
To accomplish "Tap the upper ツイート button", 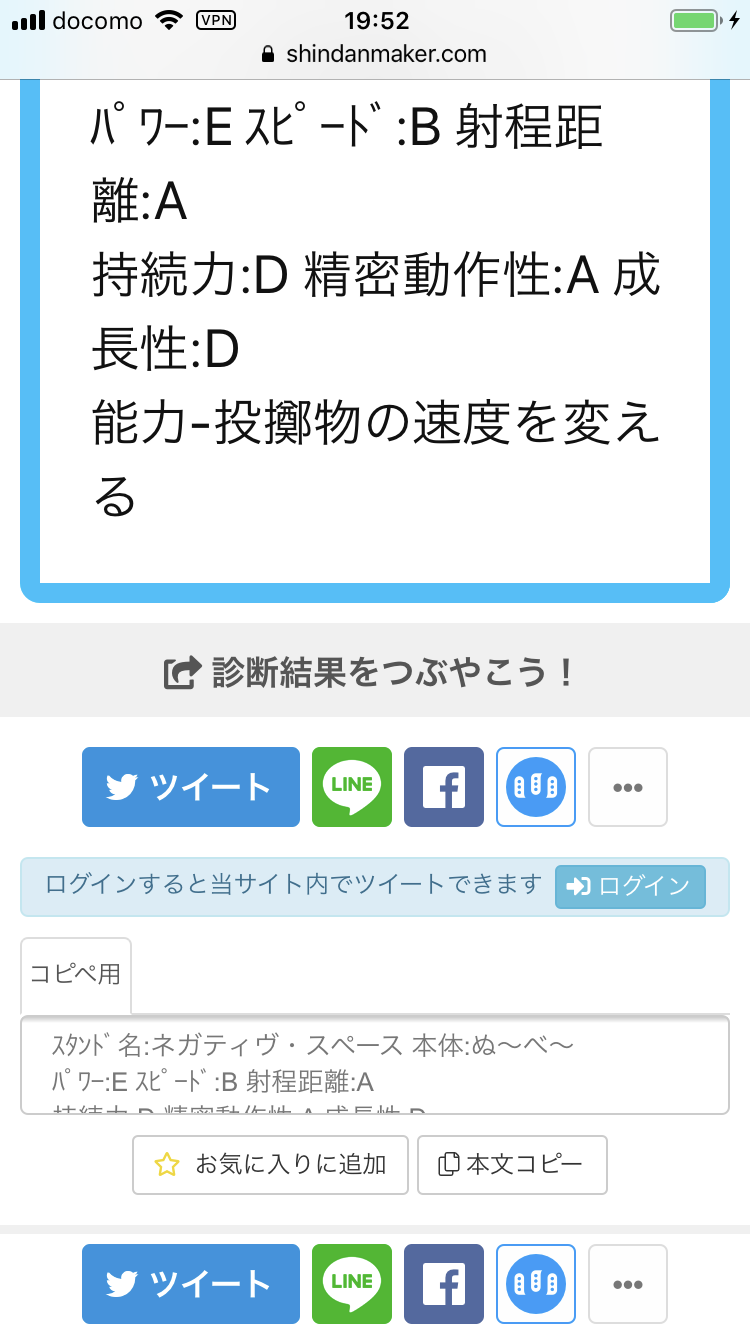I will click(x=191, y=787).
